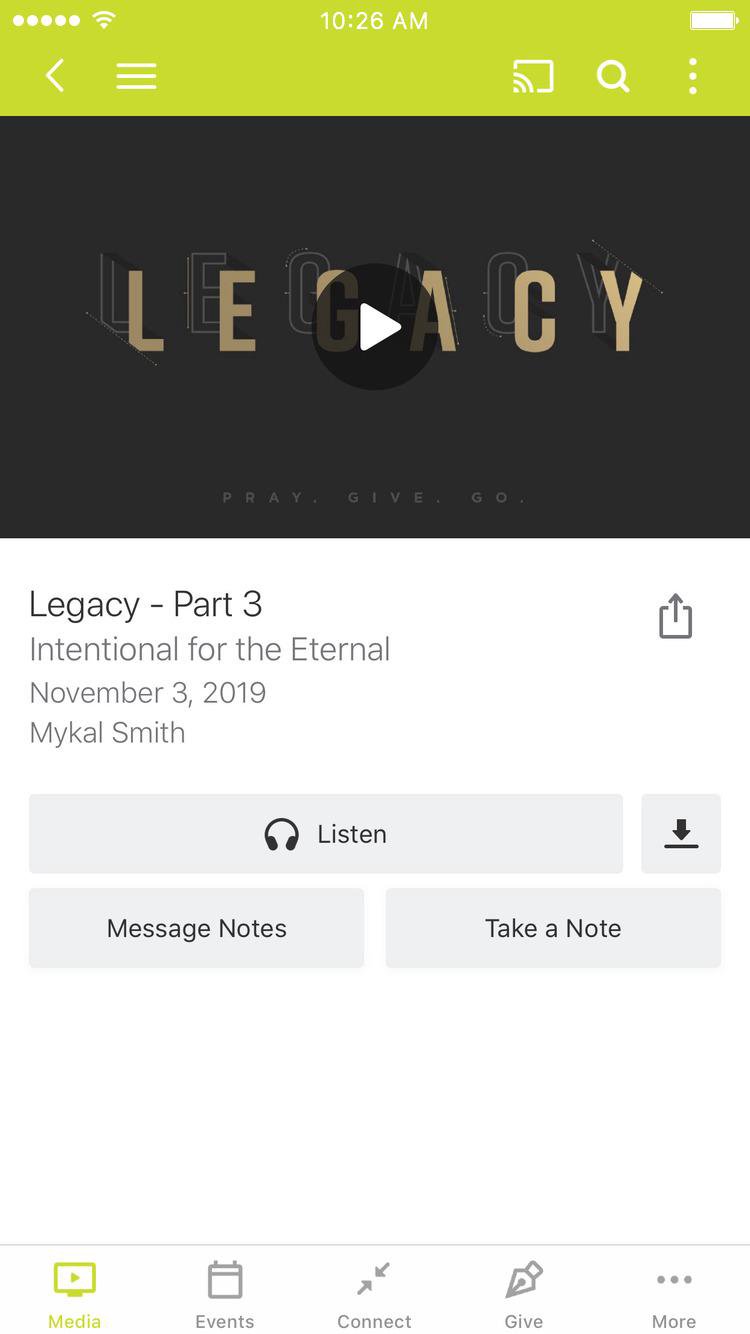This screenshot has height=1334, width=750.
Task: Open Message Notes
Action: 196,928
